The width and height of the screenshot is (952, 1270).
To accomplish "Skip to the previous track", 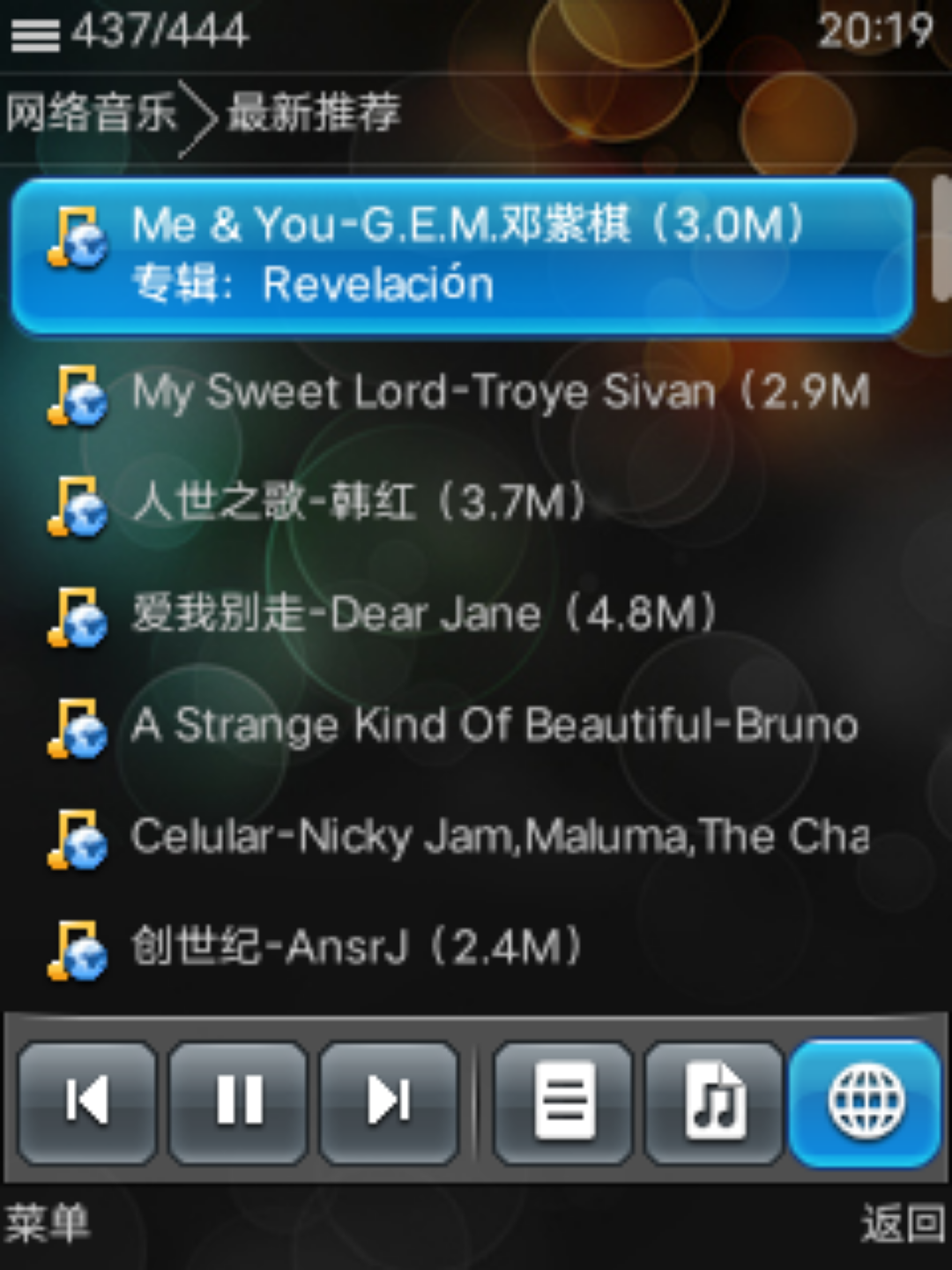I will coord(87,1102).
